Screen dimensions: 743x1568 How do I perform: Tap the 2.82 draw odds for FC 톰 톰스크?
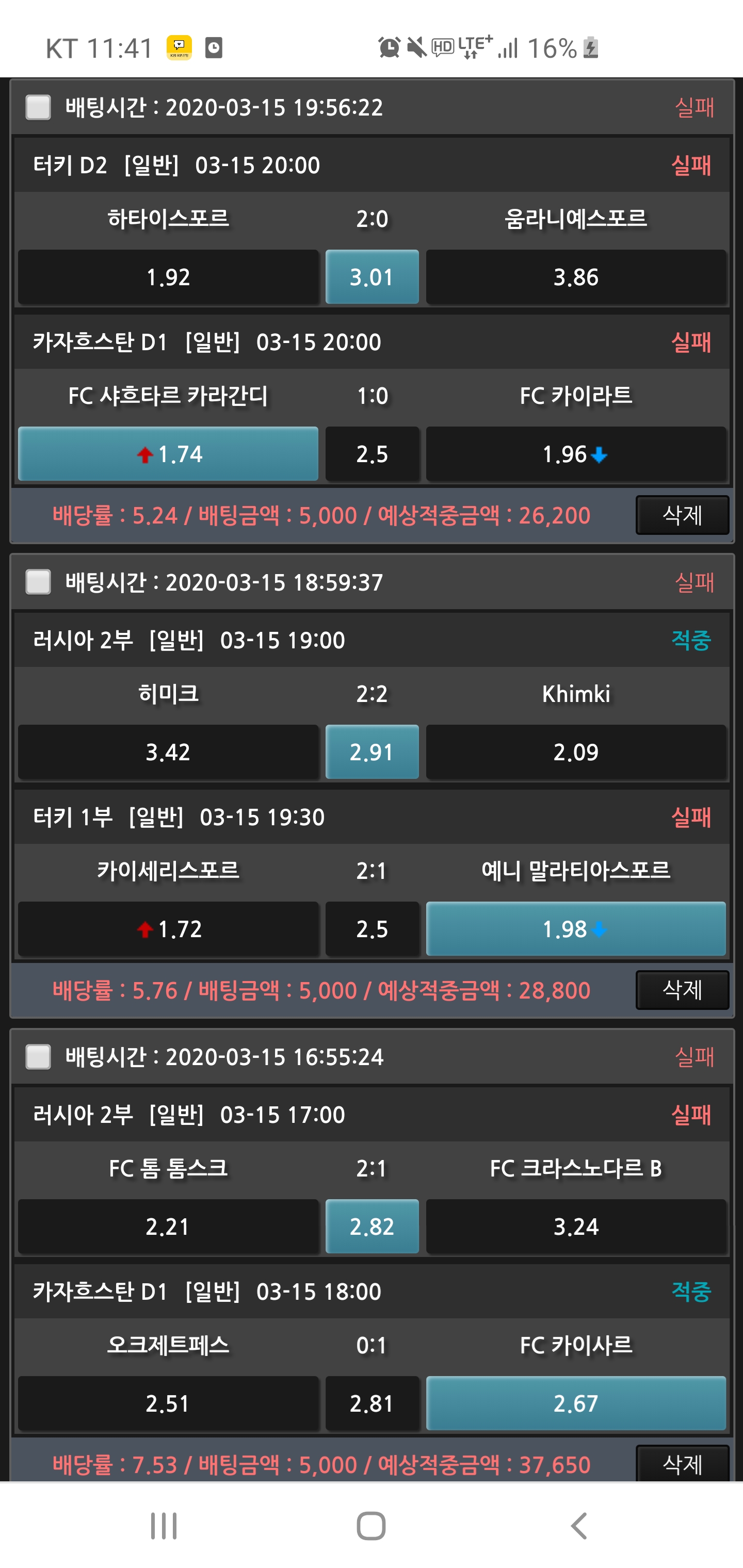[x=372, y=1226]
